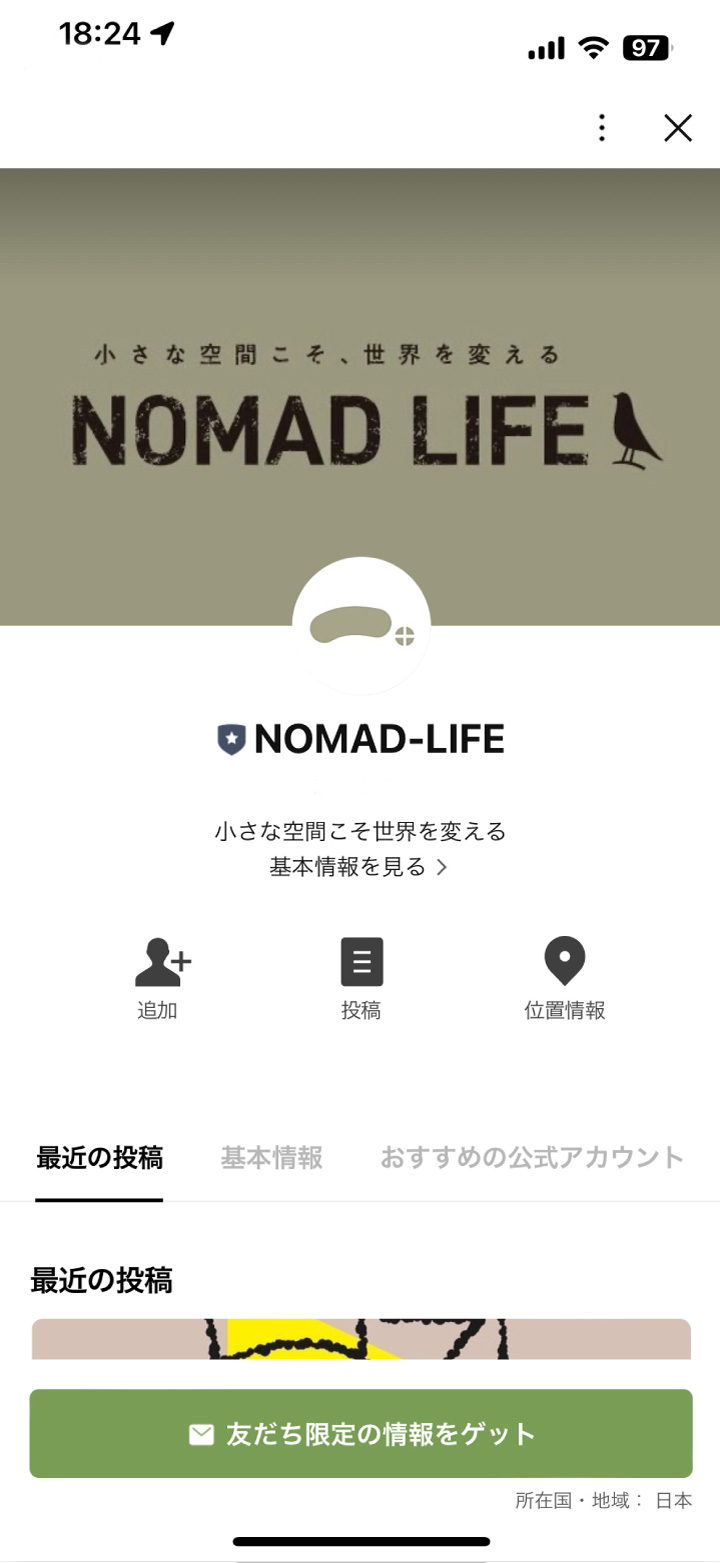View the NOMAD-LIFE profile picture

click(x=361, y=627)
